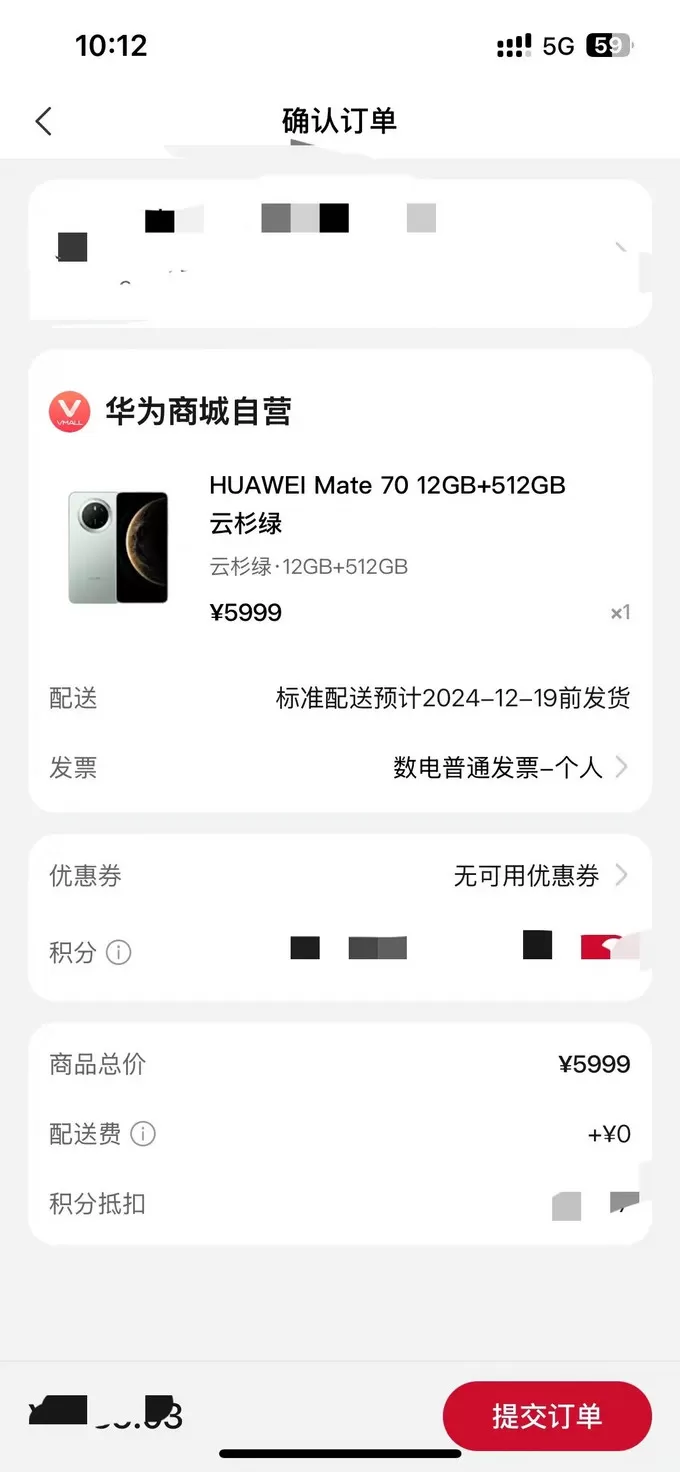Submit the order with 提交订单

[547, 1416]
